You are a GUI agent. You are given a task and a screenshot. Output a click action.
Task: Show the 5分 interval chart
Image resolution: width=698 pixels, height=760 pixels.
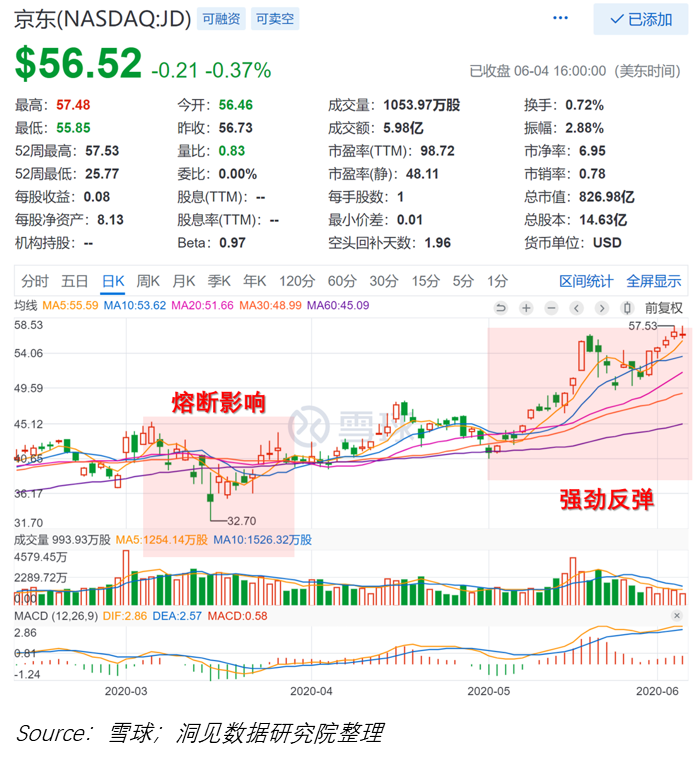pos(462,281)
